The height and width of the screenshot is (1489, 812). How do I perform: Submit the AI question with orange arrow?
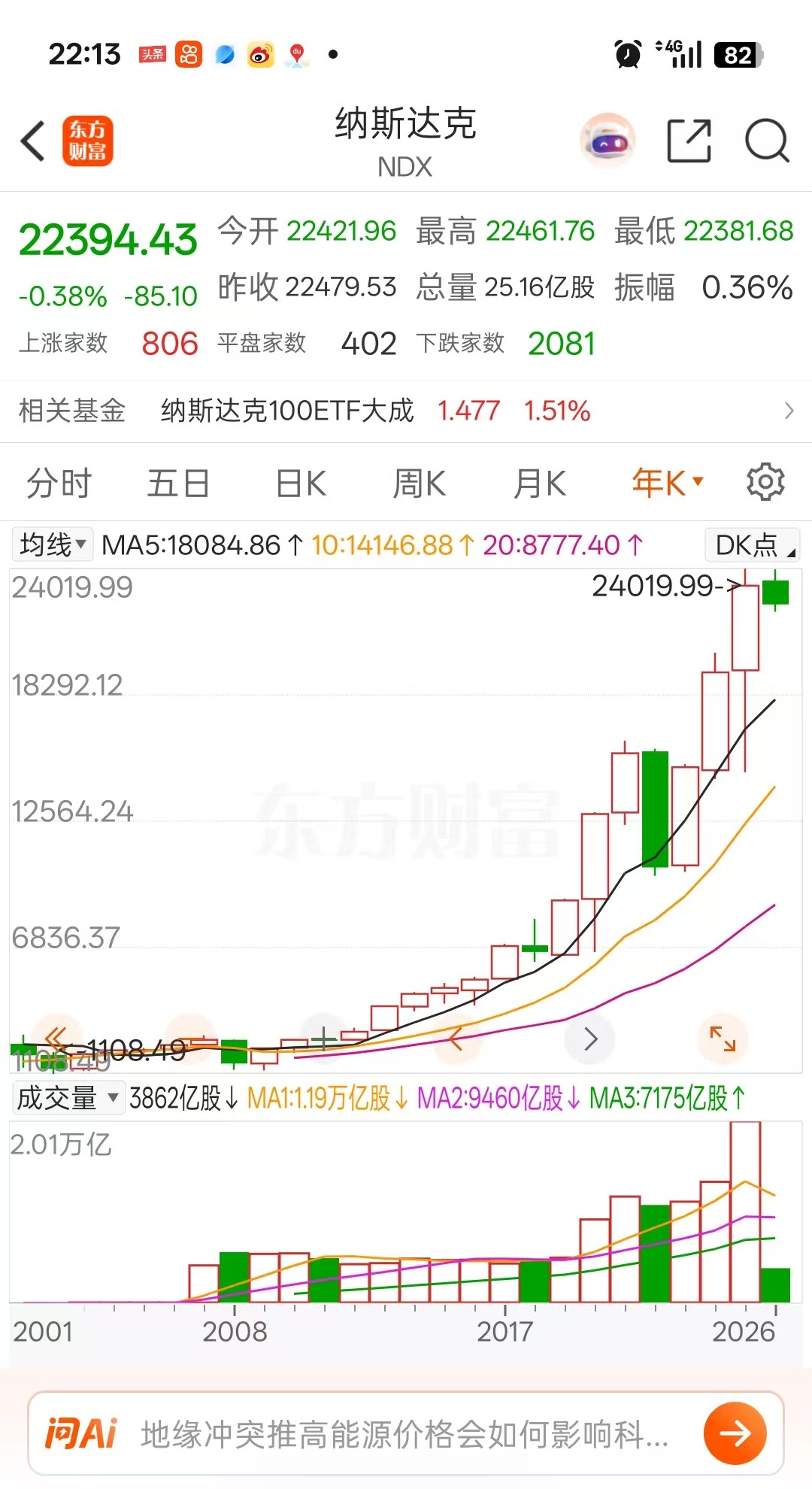coord(735,1434)
